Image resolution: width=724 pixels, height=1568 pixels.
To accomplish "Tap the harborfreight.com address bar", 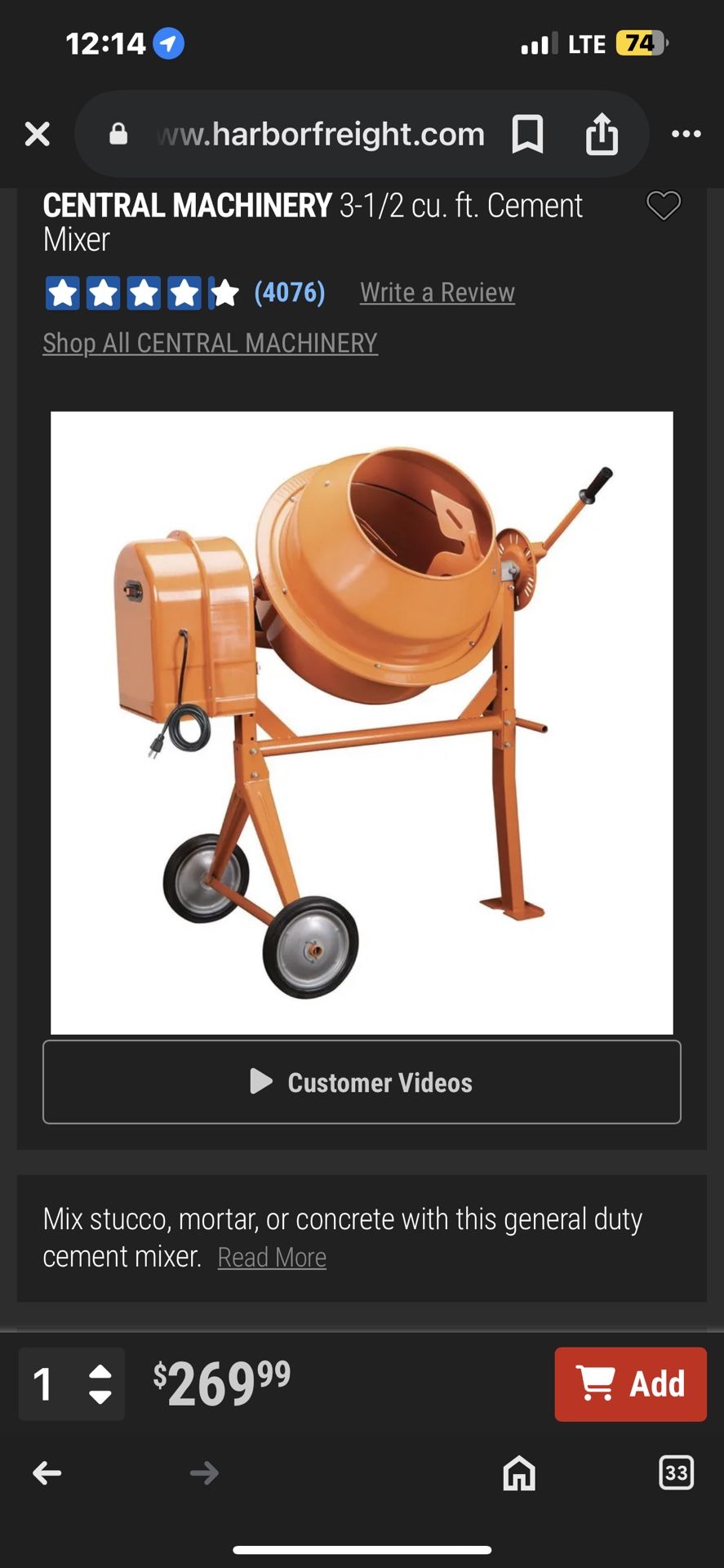I will click(322, 134).
